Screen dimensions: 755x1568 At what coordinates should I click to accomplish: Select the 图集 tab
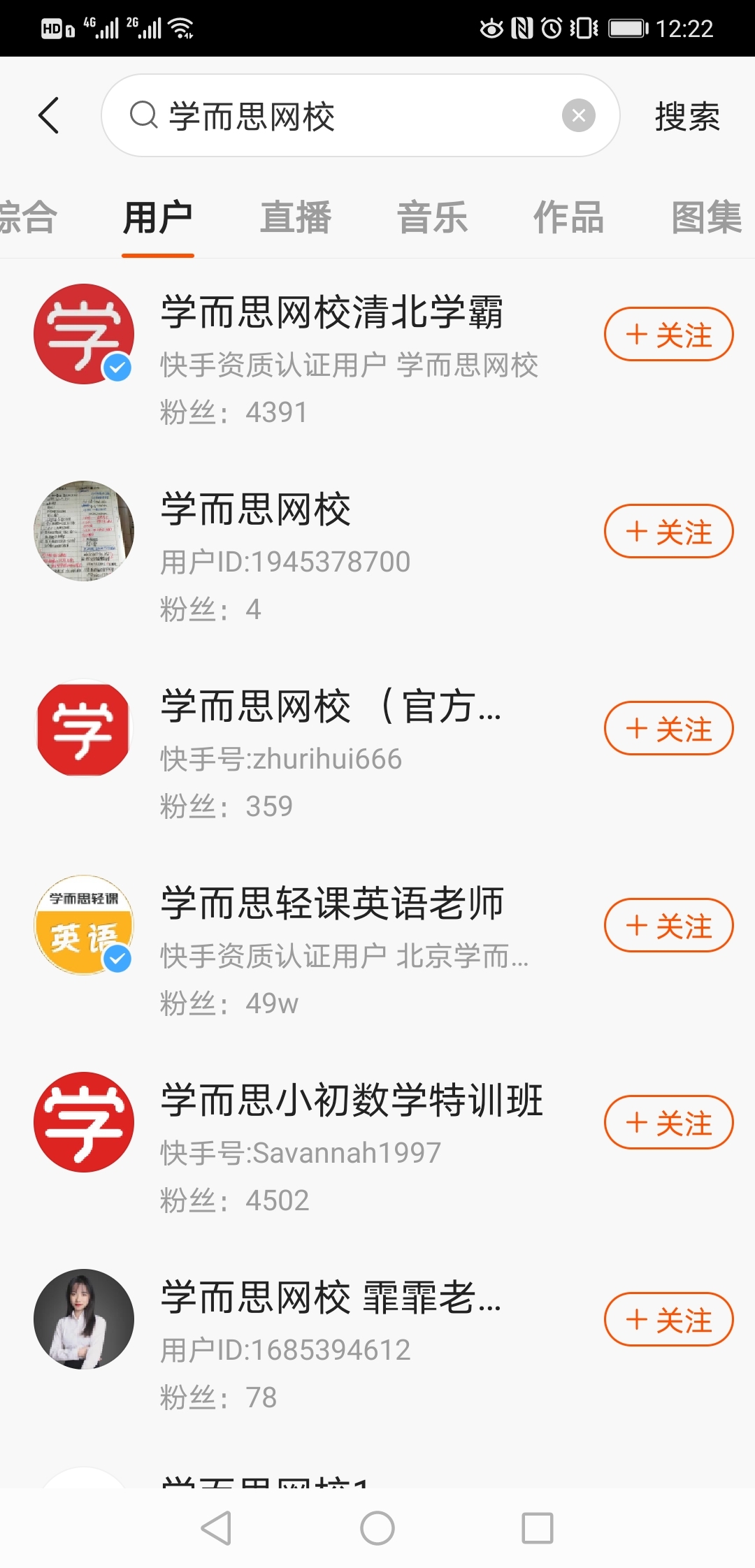point(706,217)
